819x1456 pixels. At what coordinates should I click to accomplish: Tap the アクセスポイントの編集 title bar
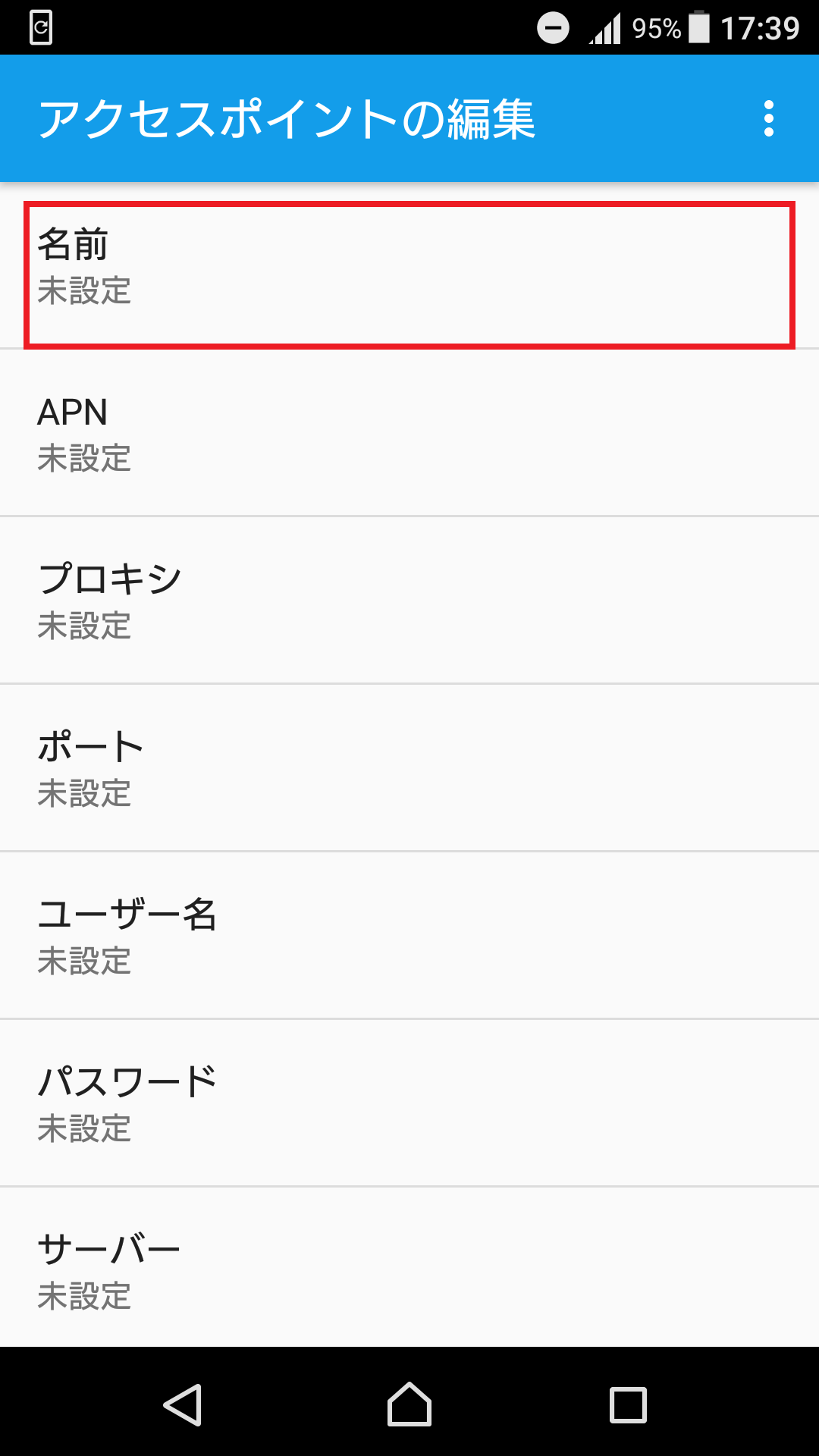[288, 118]
